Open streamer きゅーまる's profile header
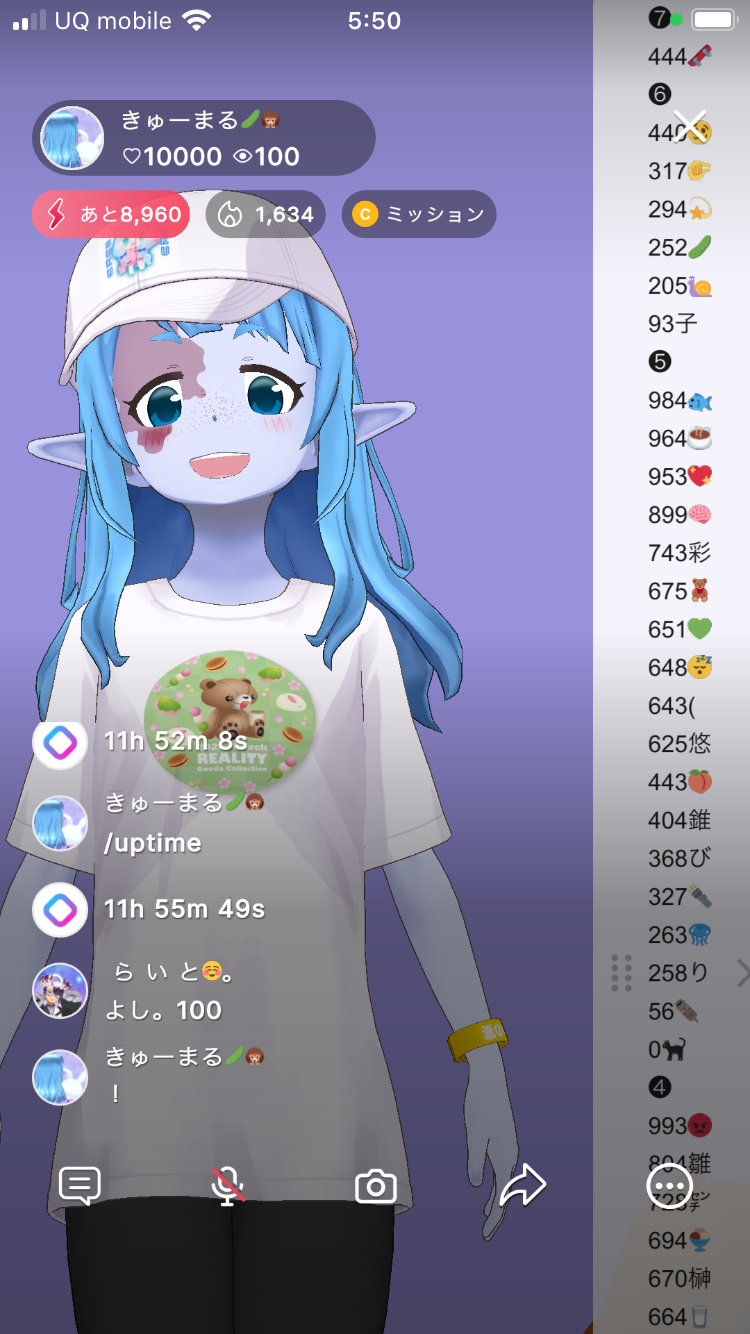This screenshot has height=1334, width=750. [204, 138]
